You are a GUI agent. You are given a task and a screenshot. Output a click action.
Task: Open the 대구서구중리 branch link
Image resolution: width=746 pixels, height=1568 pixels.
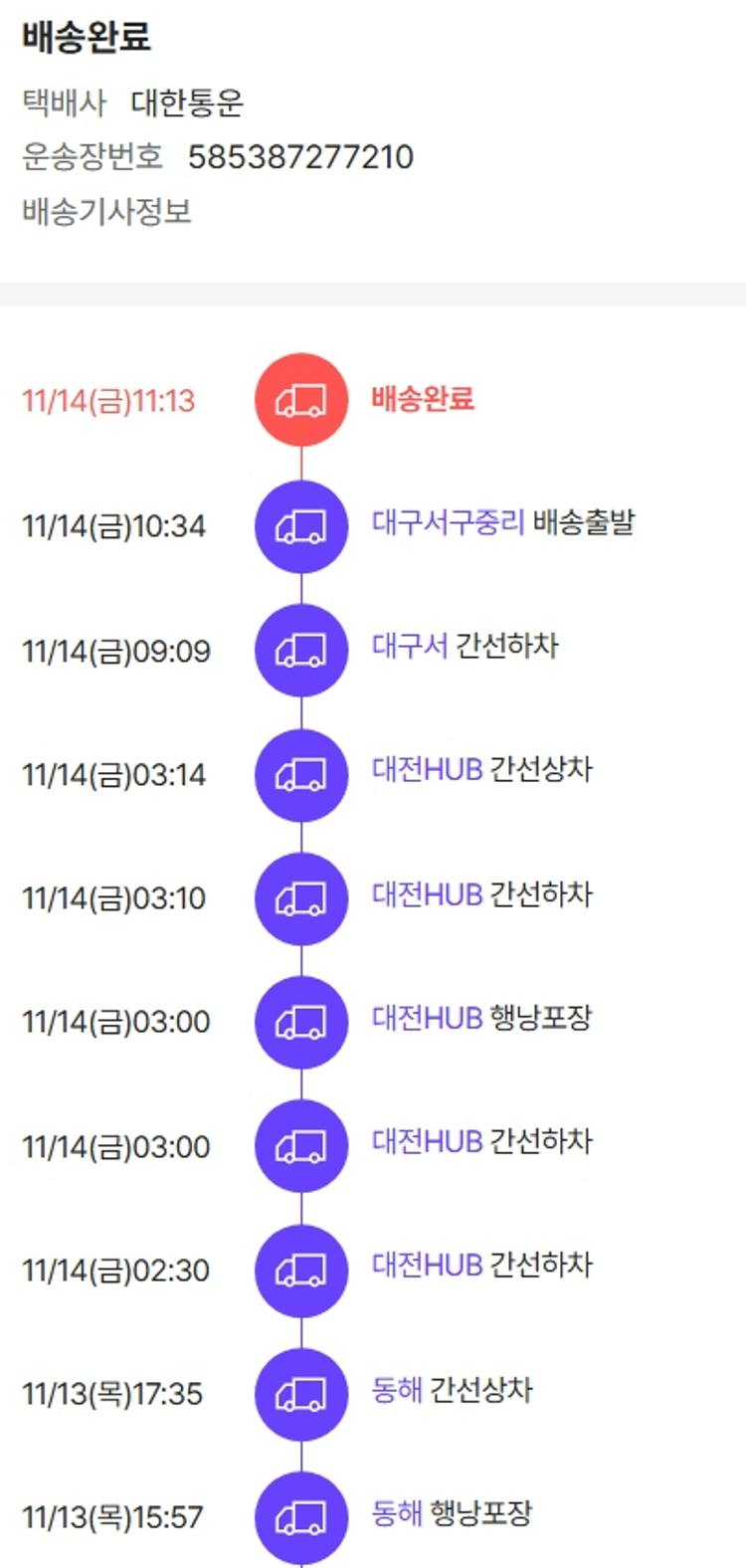(448, 522)
